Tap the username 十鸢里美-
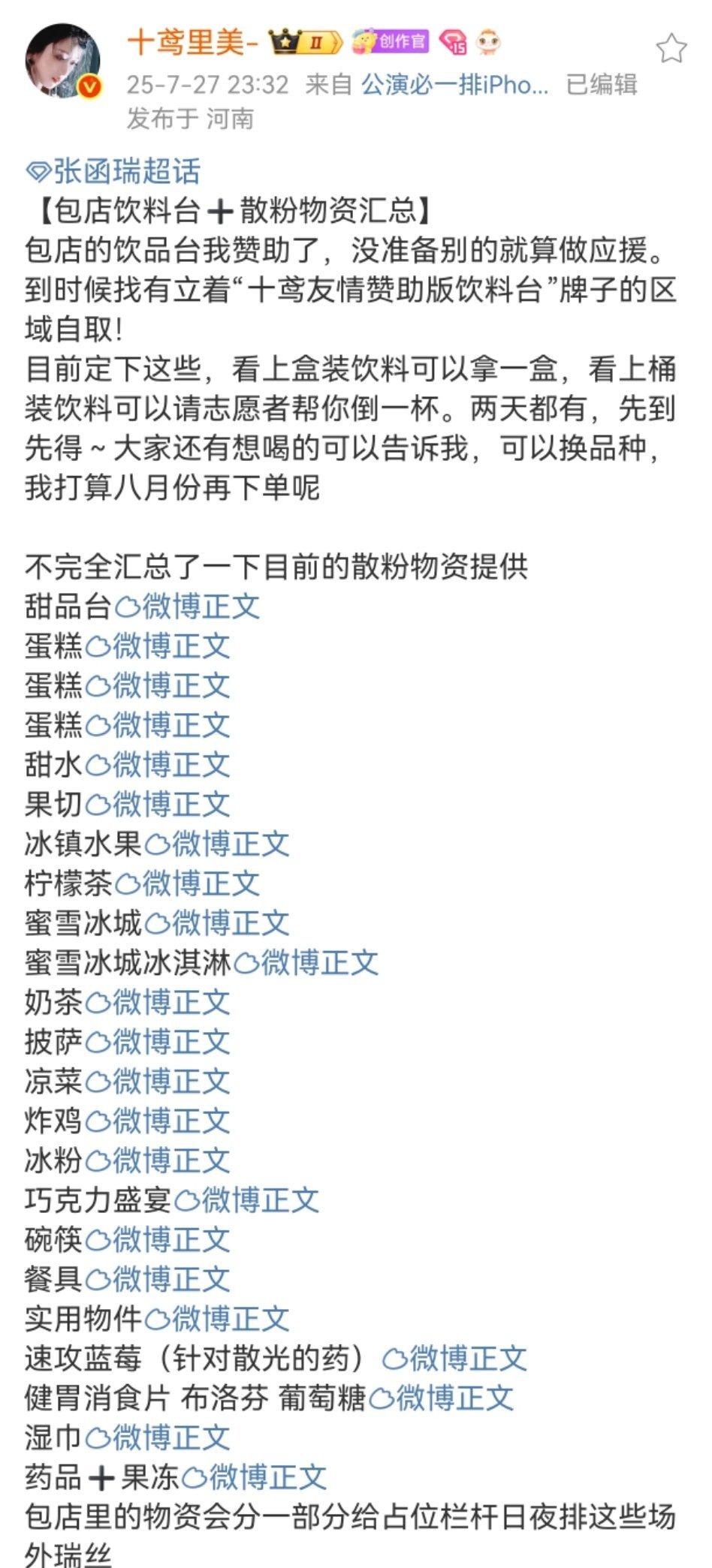This screenshot has width=712, height=1568. (x=193, y=43)
